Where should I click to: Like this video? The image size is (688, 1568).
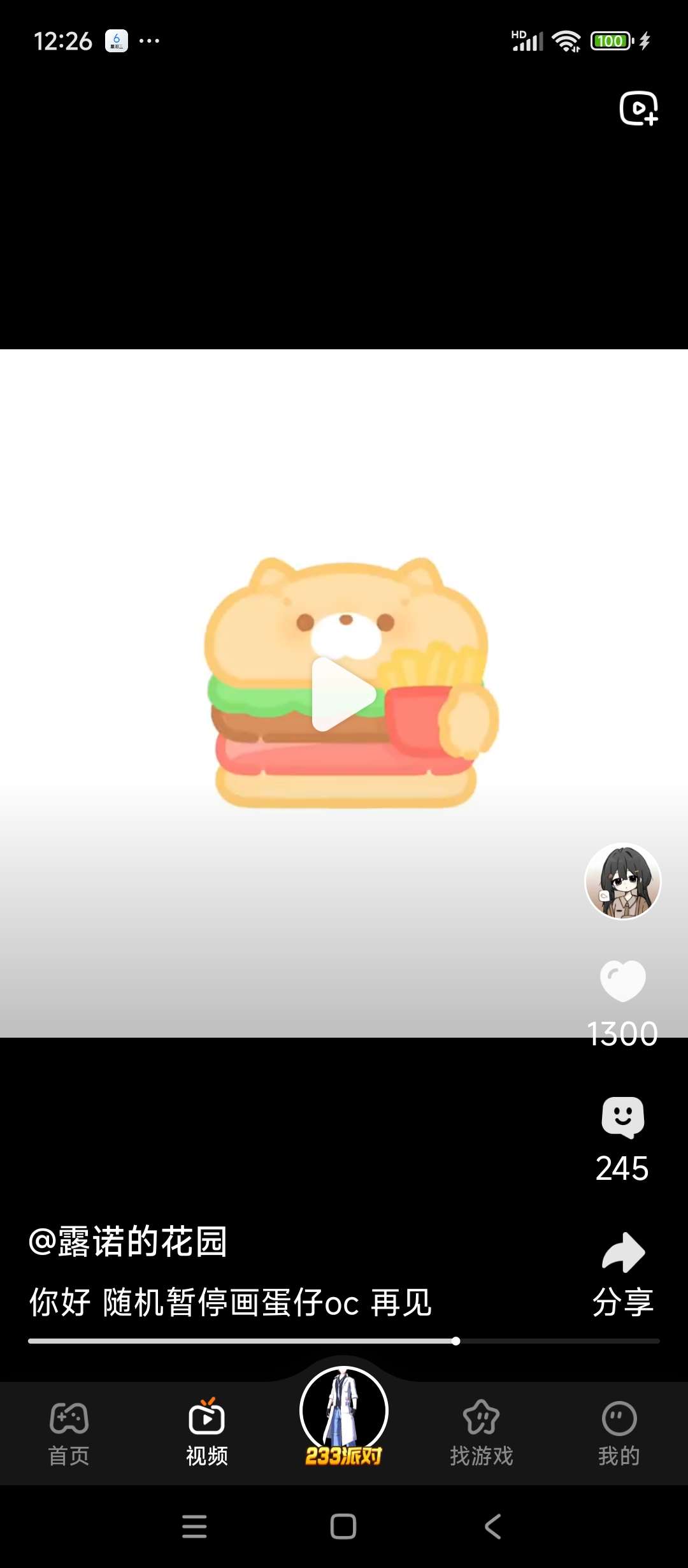[623, 981]
